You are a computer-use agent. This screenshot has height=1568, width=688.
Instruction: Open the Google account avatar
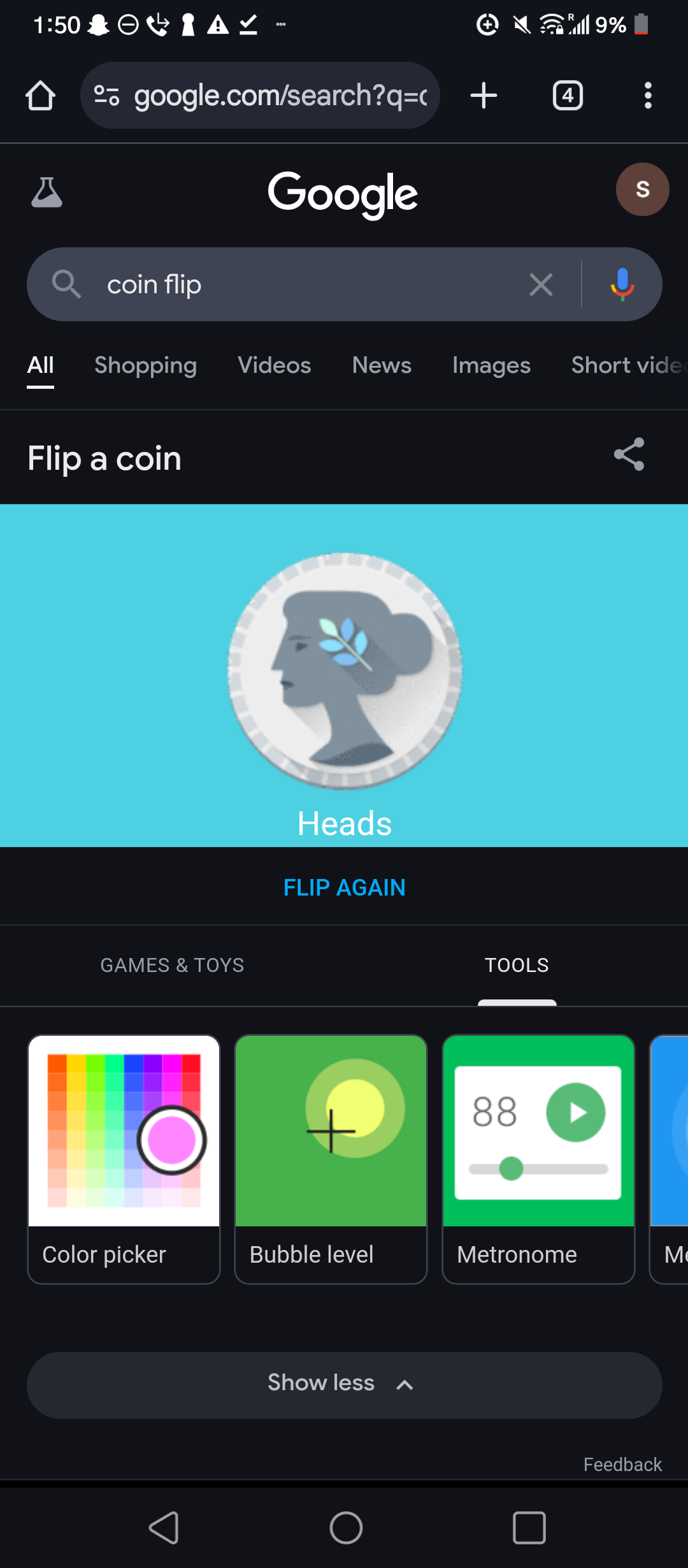coord(642,189)
